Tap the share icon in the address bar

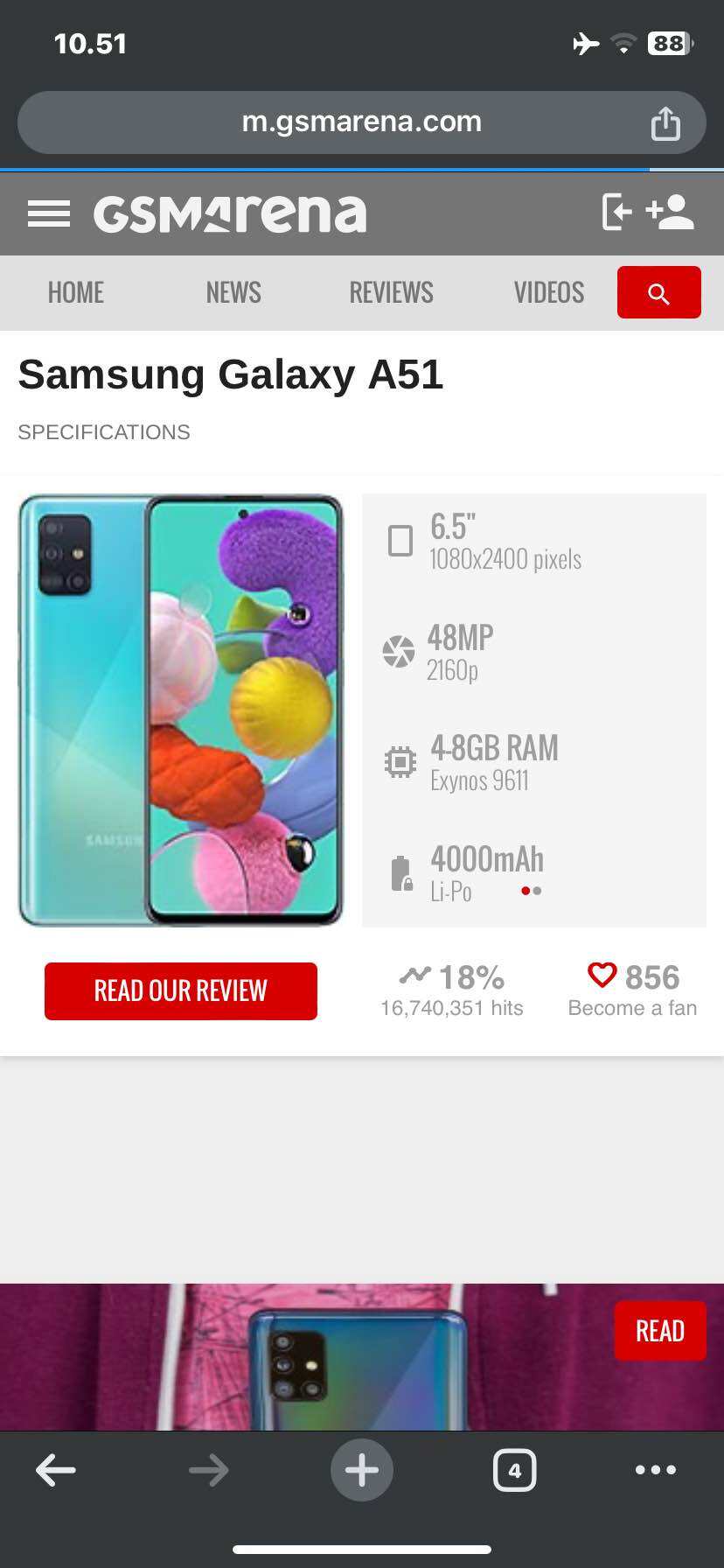point(667,122)
